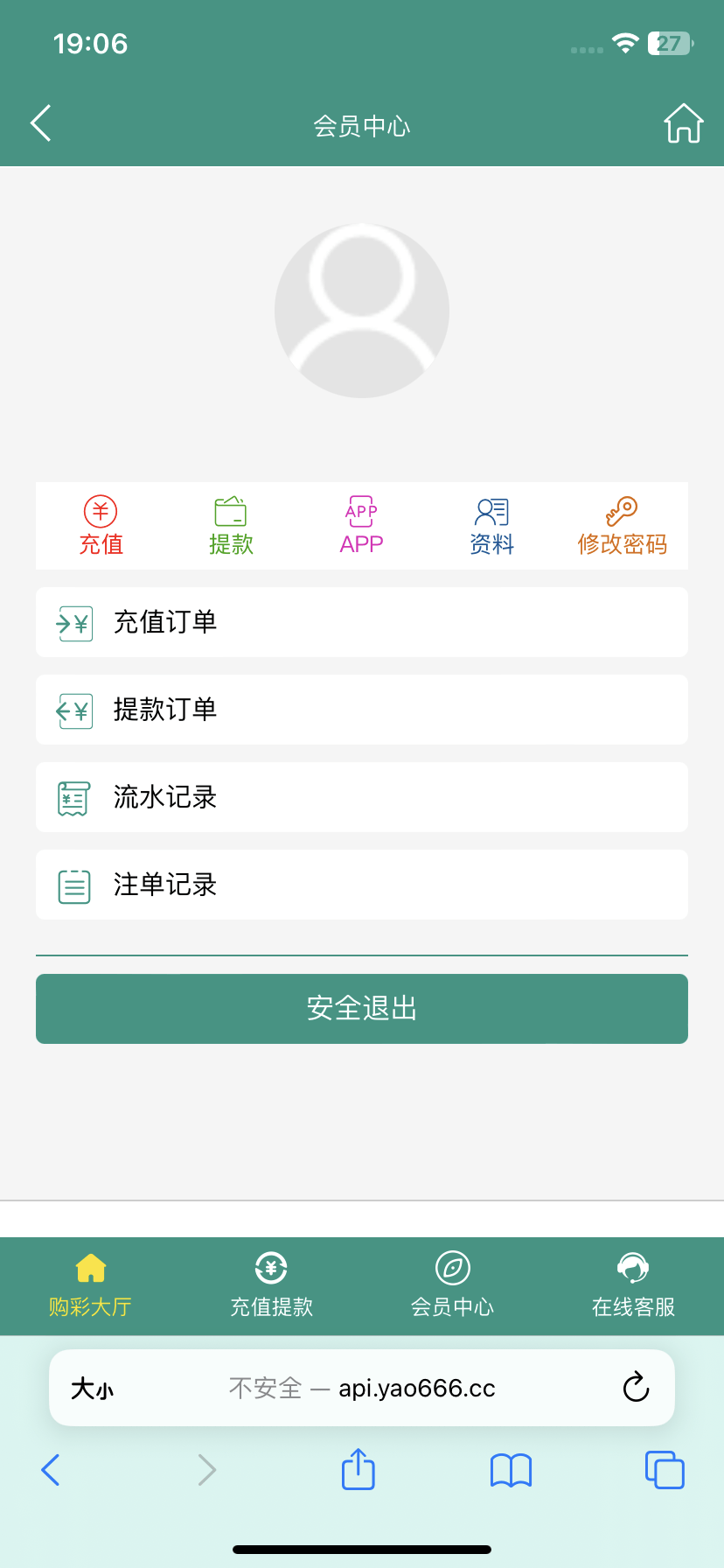Open 充值订单 recharge orders
724x1568 pixels.
362,622
